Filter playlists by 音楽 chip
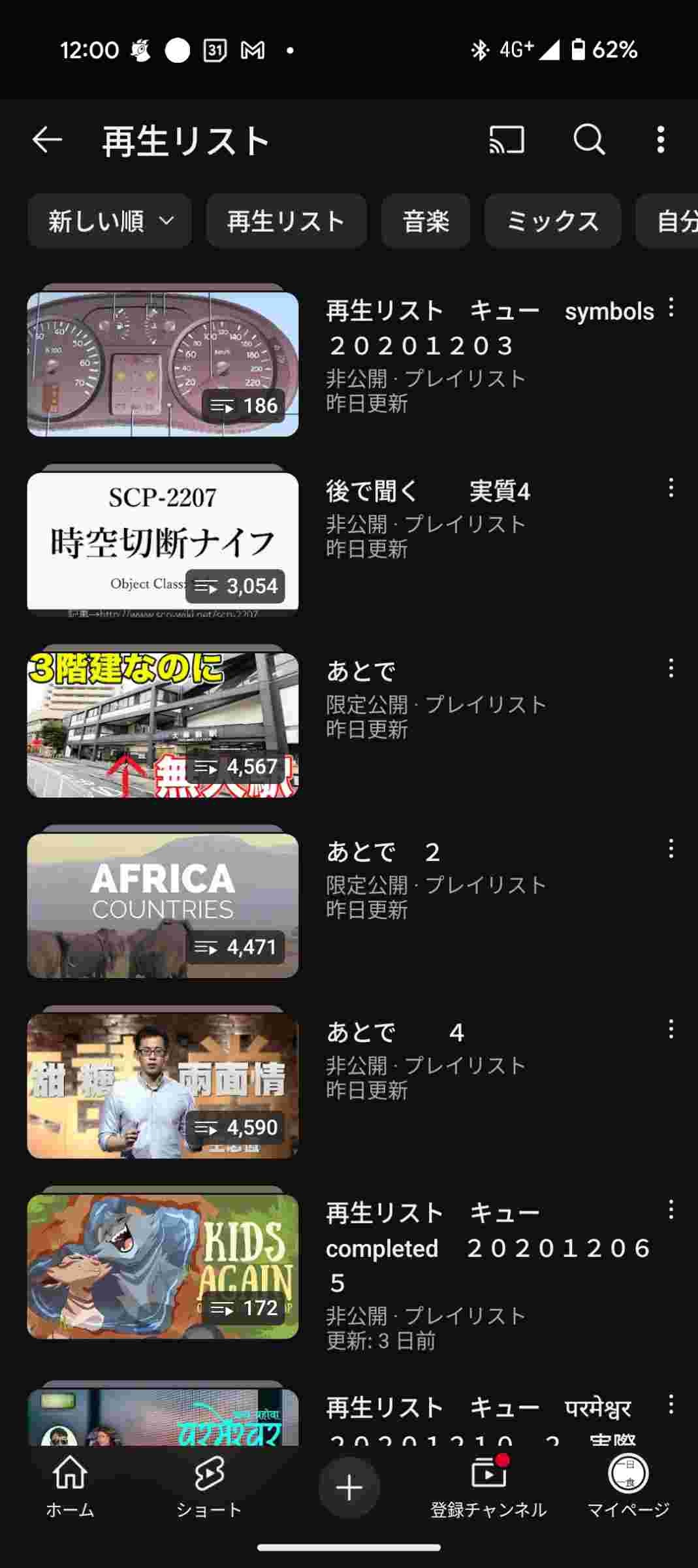This screenshot has height=1568, width=698. click(x=426, y=221)
